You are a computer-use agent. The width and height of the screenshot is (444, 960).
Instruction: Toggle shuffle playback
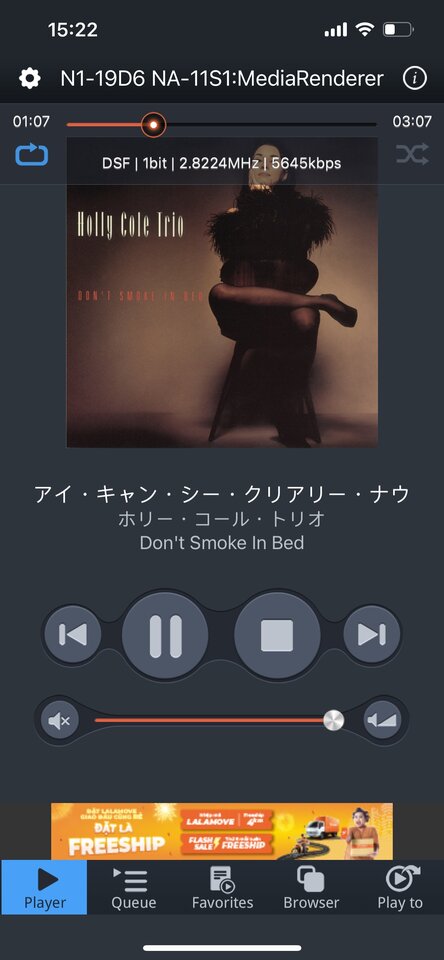coord(412,154)
